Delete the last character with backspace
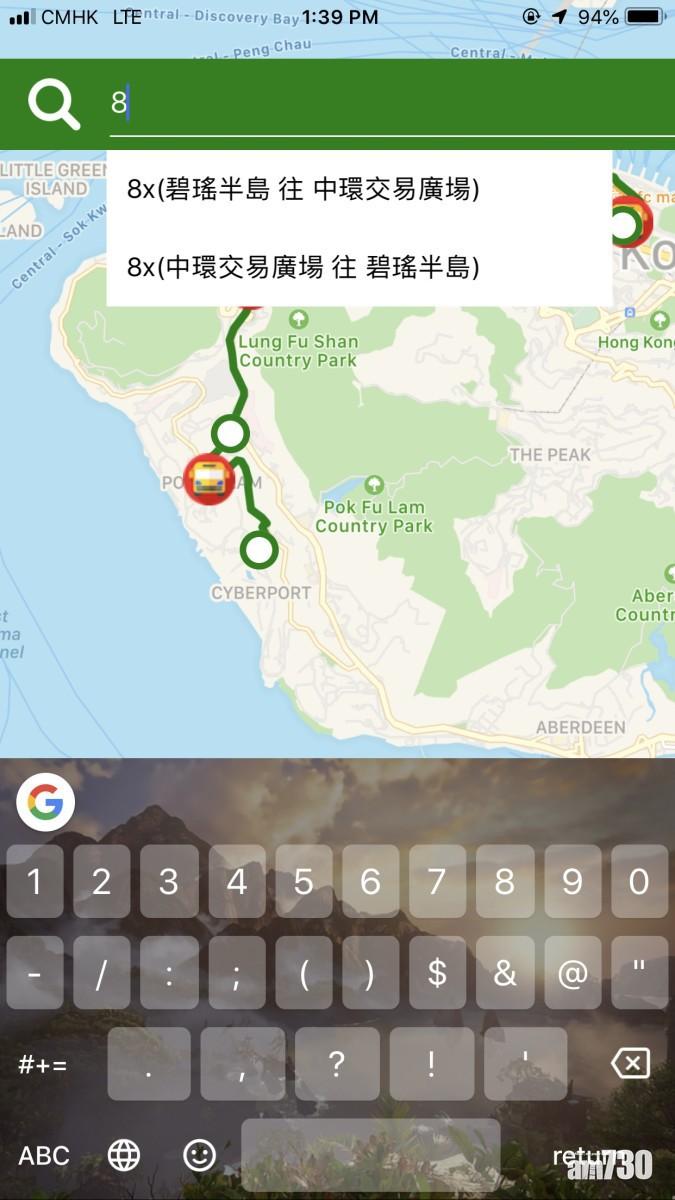Screen dimensions: 675x1200 (630, 1063)
